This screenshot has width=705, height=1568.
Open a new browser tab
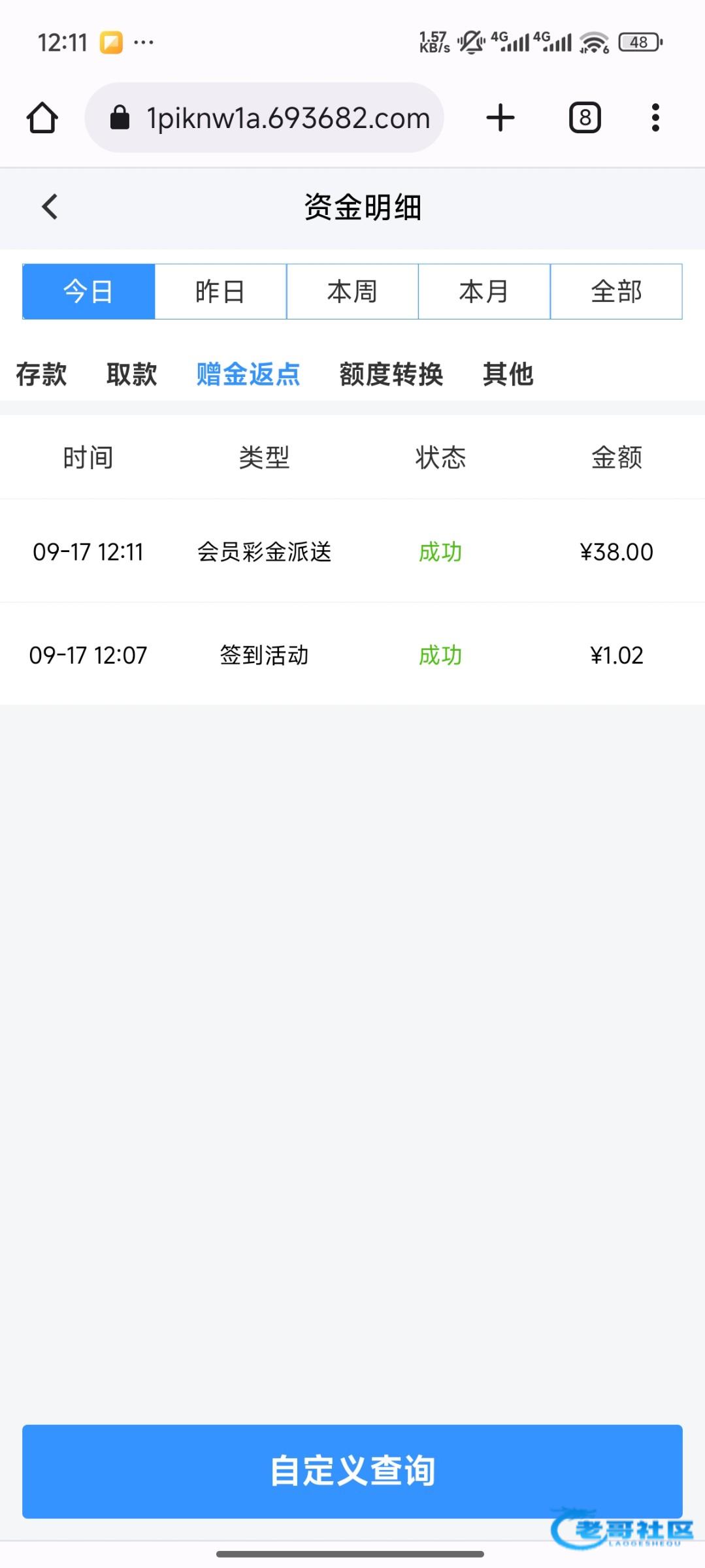tap(500, 118)
